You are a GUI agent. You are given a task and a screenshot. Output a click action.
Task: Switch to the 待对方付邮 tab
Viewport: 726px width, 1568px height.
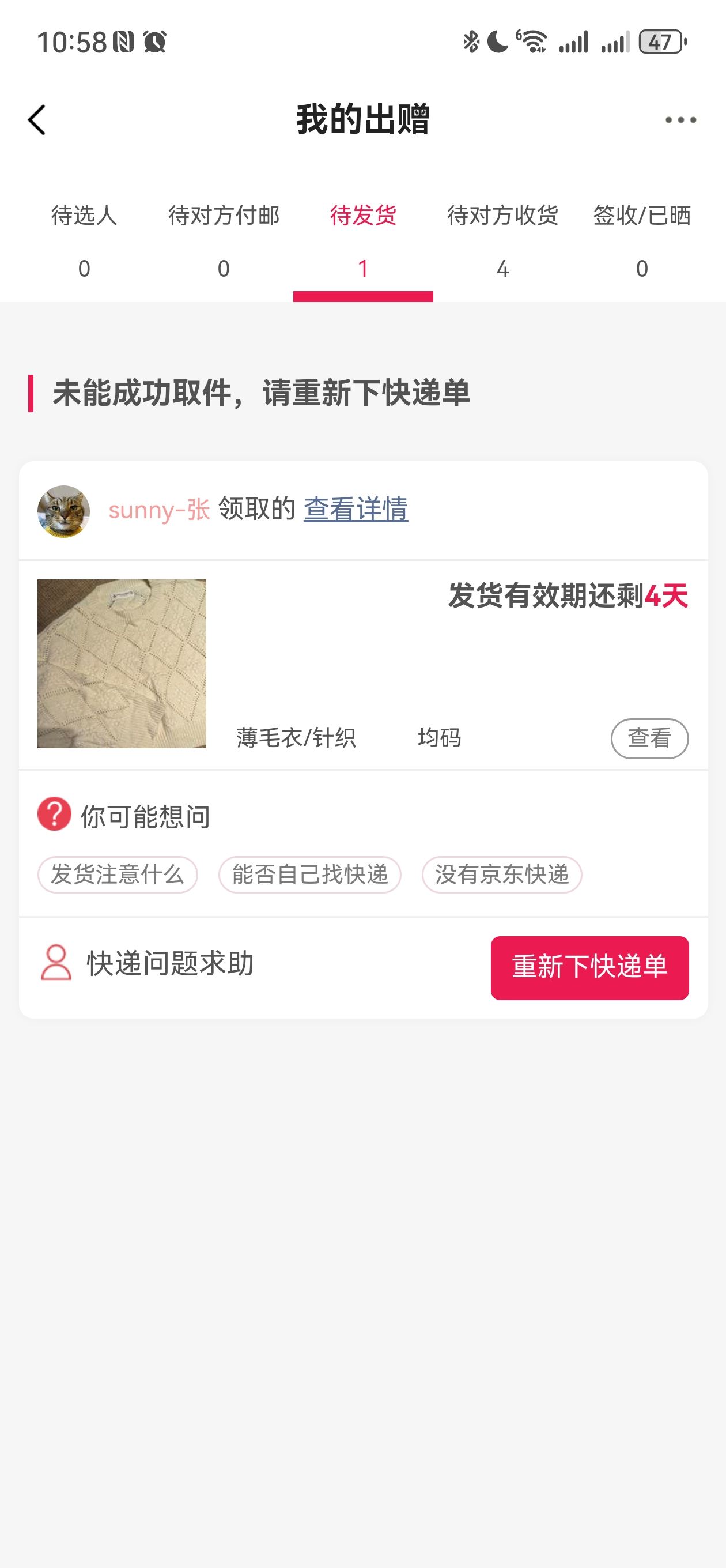[224, 240]
